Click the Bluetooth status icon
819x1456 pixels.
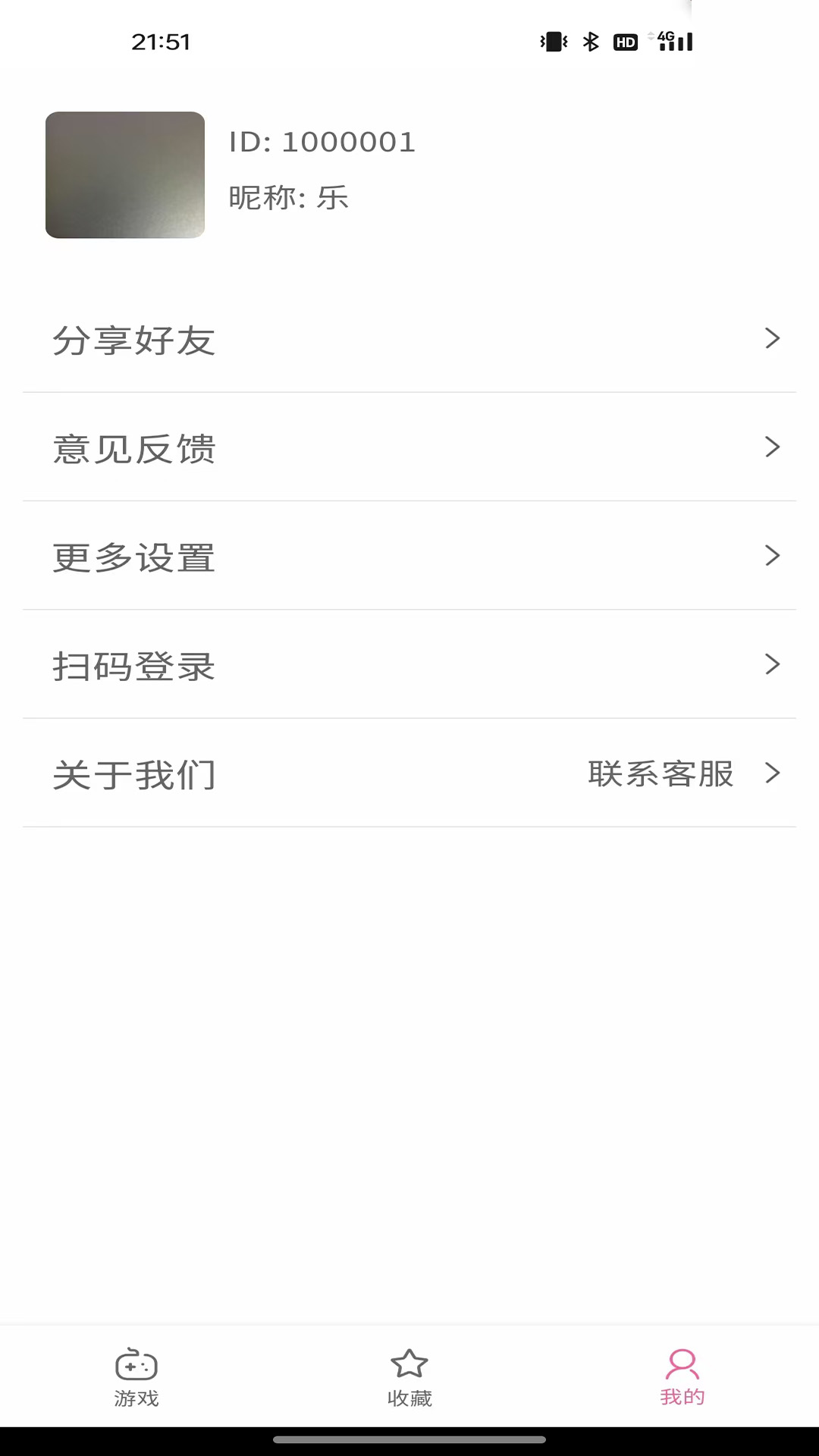pos(592,42)
